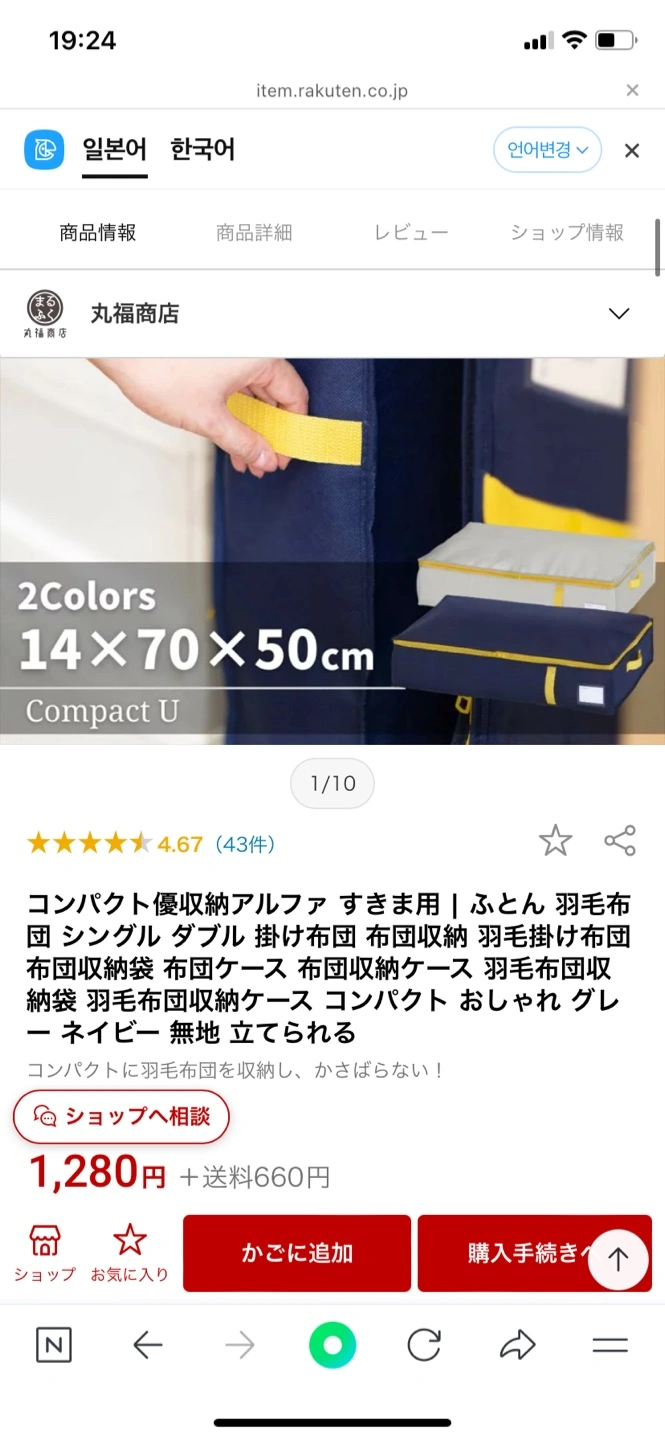
Task: Select the 한국어 language tab
Action: coord(203,150)
